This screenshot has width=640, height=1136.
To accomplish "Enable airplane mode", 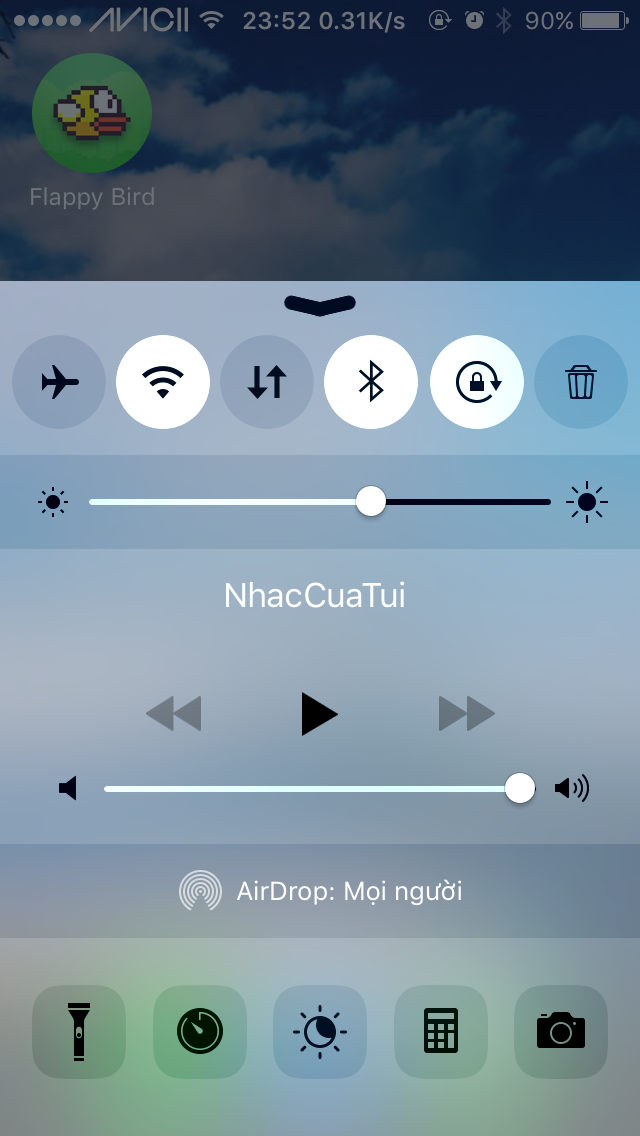I will 59,382.
